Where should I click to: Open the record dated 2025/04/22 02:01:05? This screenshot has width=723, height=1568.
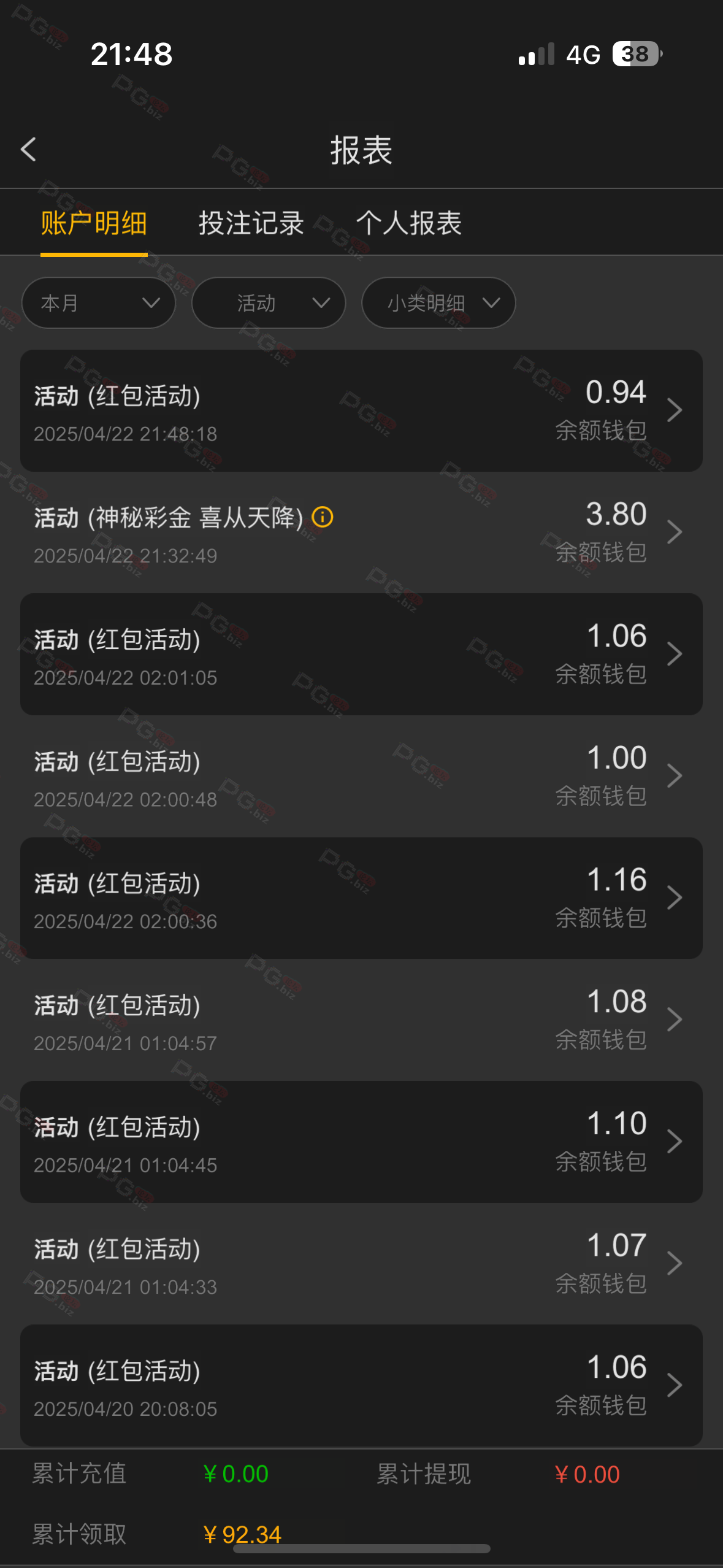click(361, 654)
